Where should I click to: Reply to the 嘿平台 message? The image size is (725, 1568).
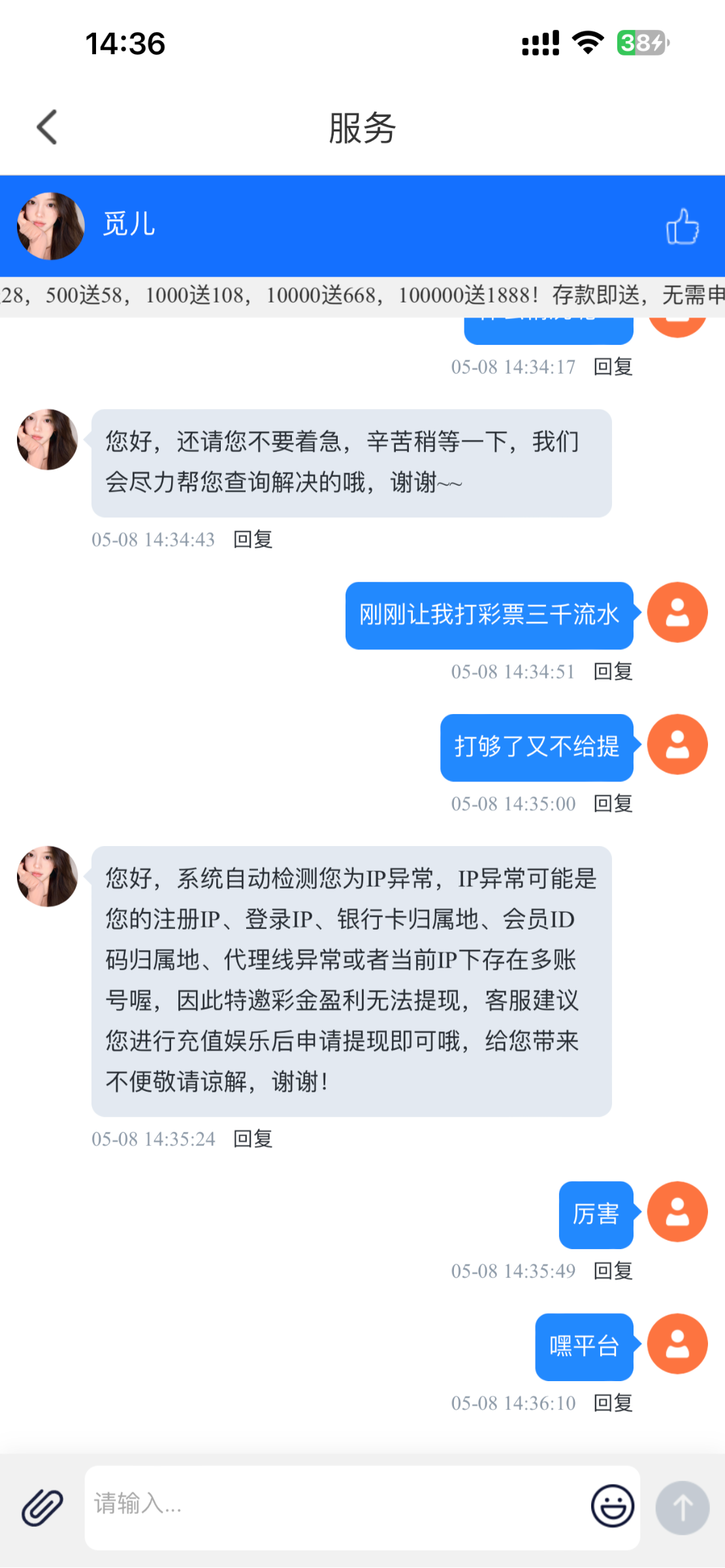click(x=613, y=1403)
